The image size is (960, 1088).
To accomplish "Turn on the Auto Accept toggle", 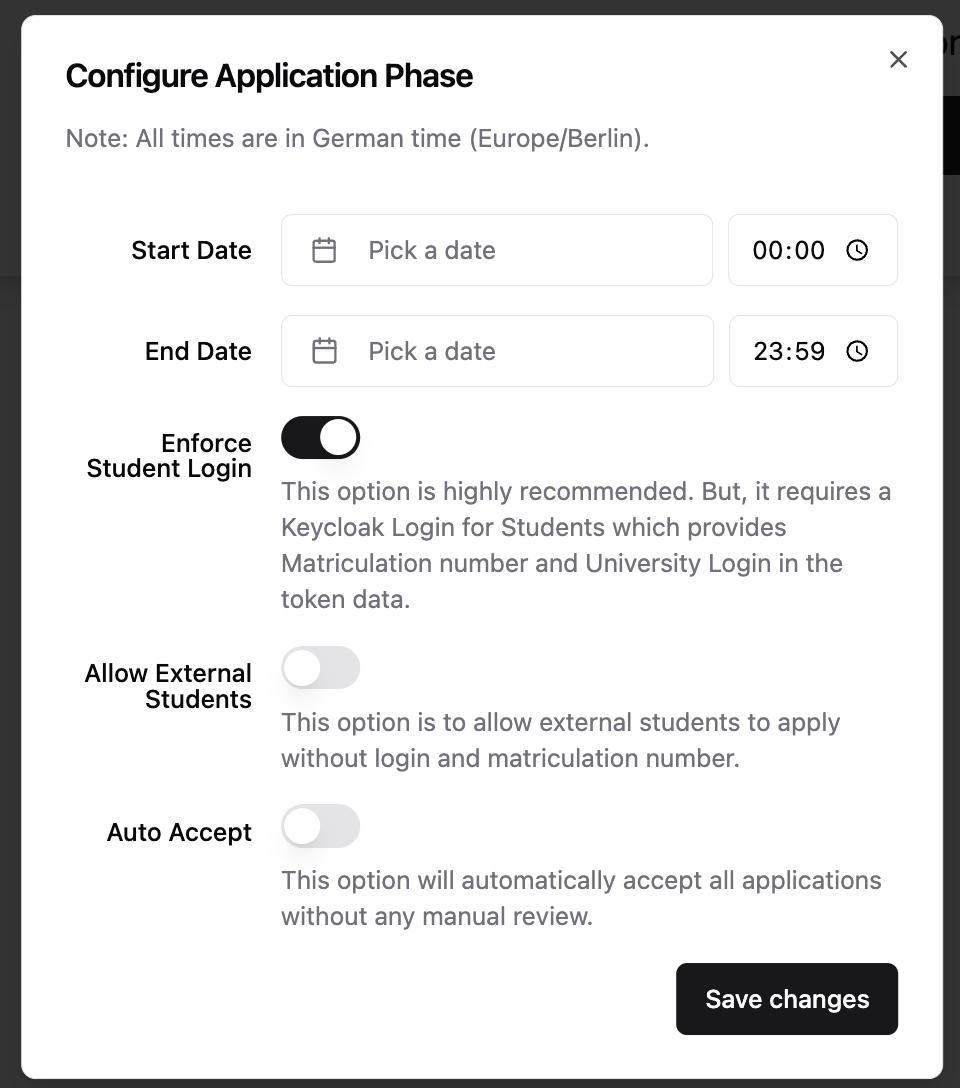I will click(320, 826).
